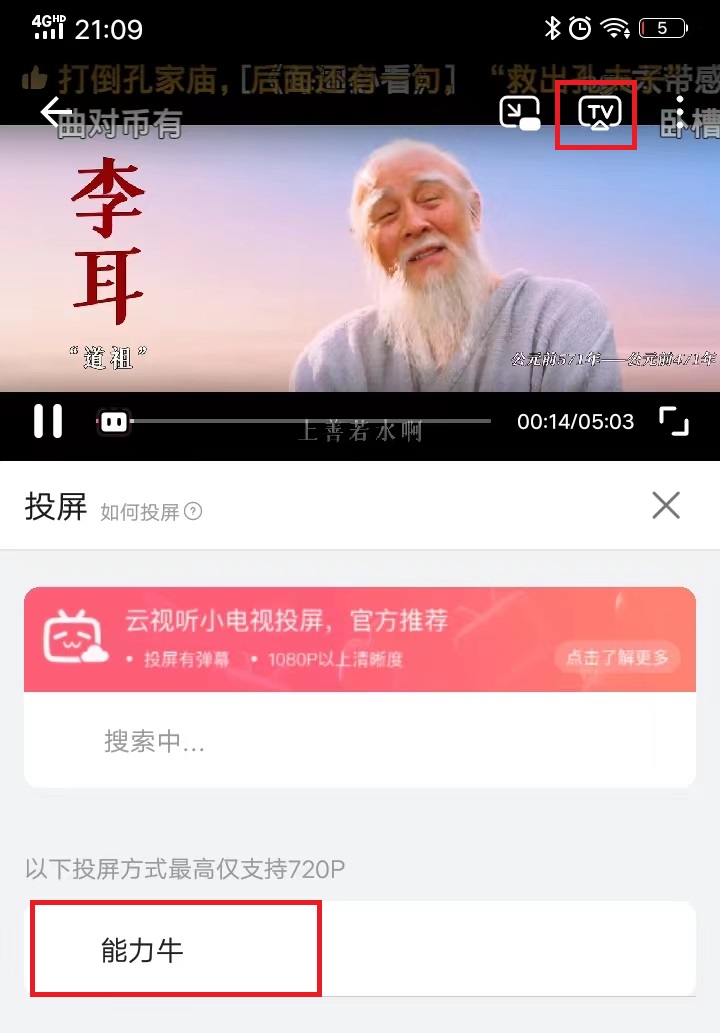Screen dimensions: 720x1033
Task: Open the video overflow menu
Action: click(679, 112)
